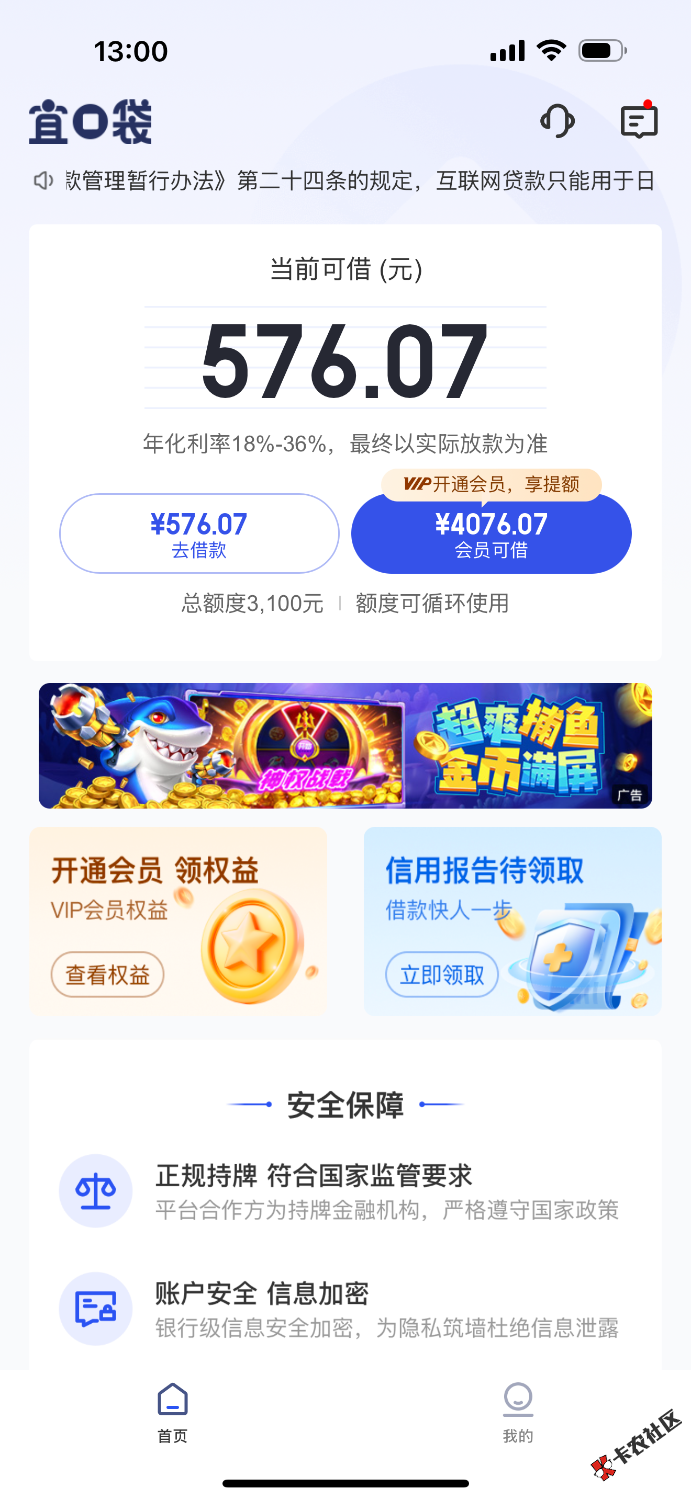Select the ¥4076.07 会员可借 button
691x1500 pixels.
tap(491, 534)
